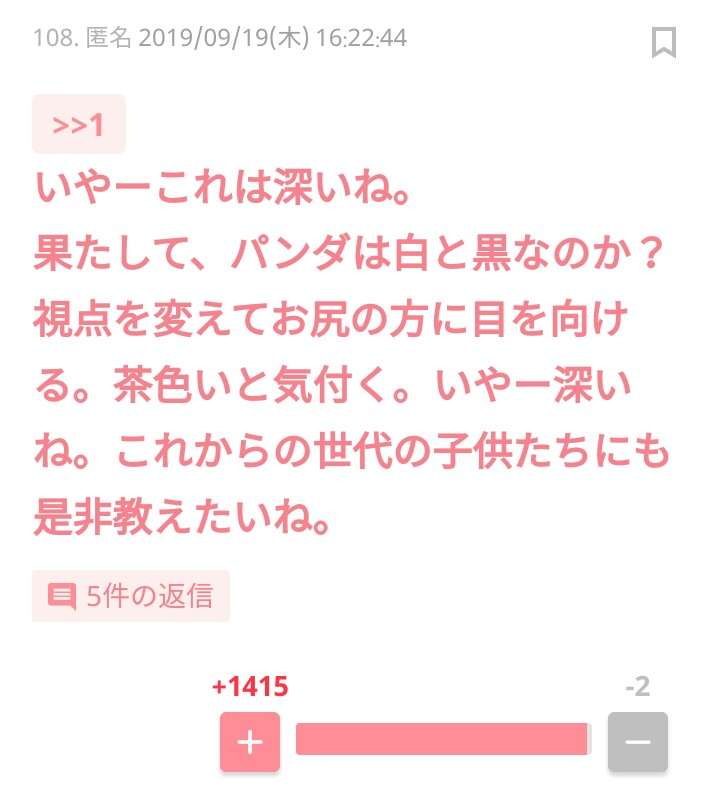Image resolution: width=720 pixels, height=808 pixels.
Task: Bookmark comment number 108
Action: (x=663, y=42)
